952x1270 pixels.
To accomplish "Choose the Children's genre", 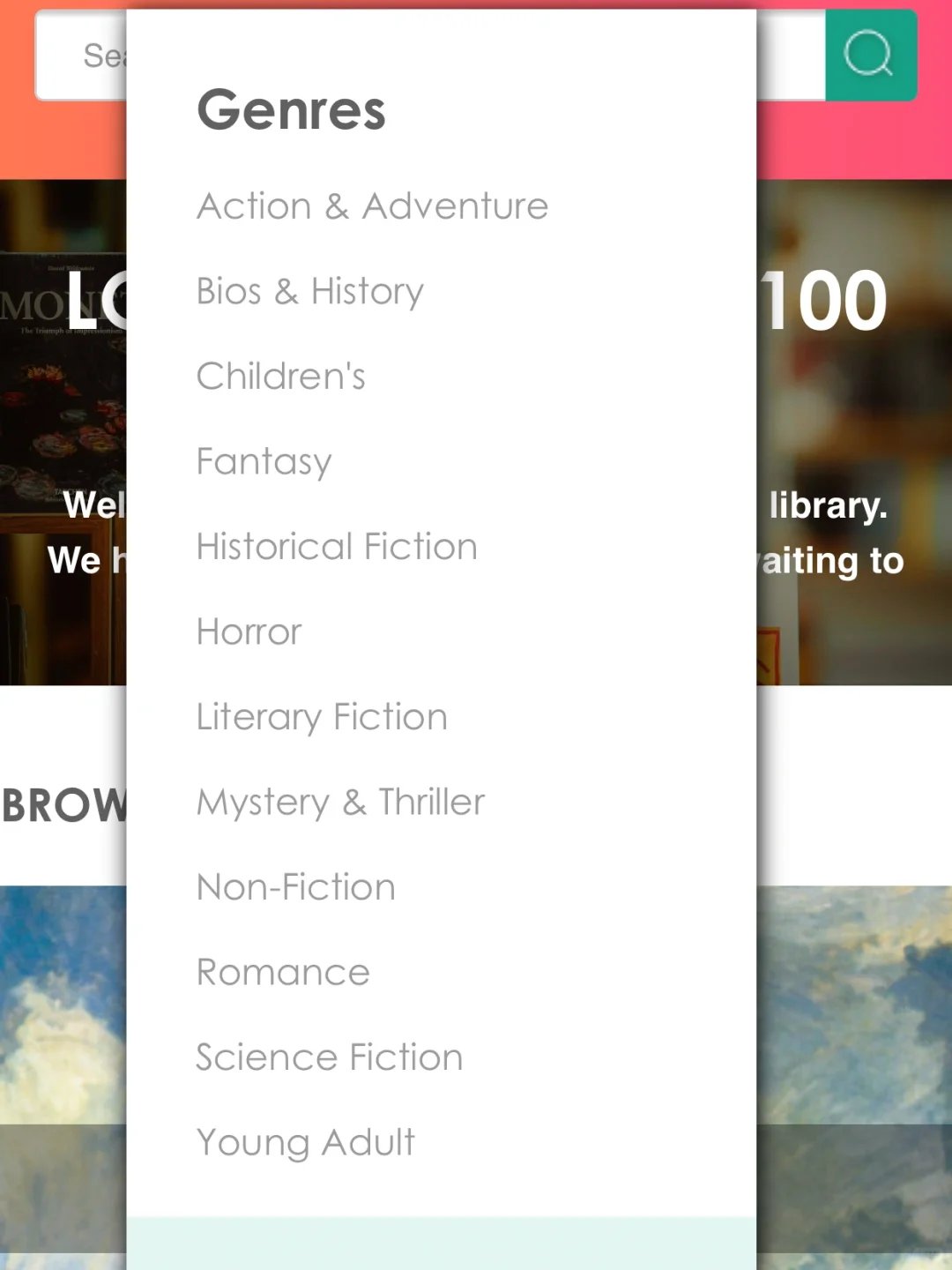I will click(280, 377).
